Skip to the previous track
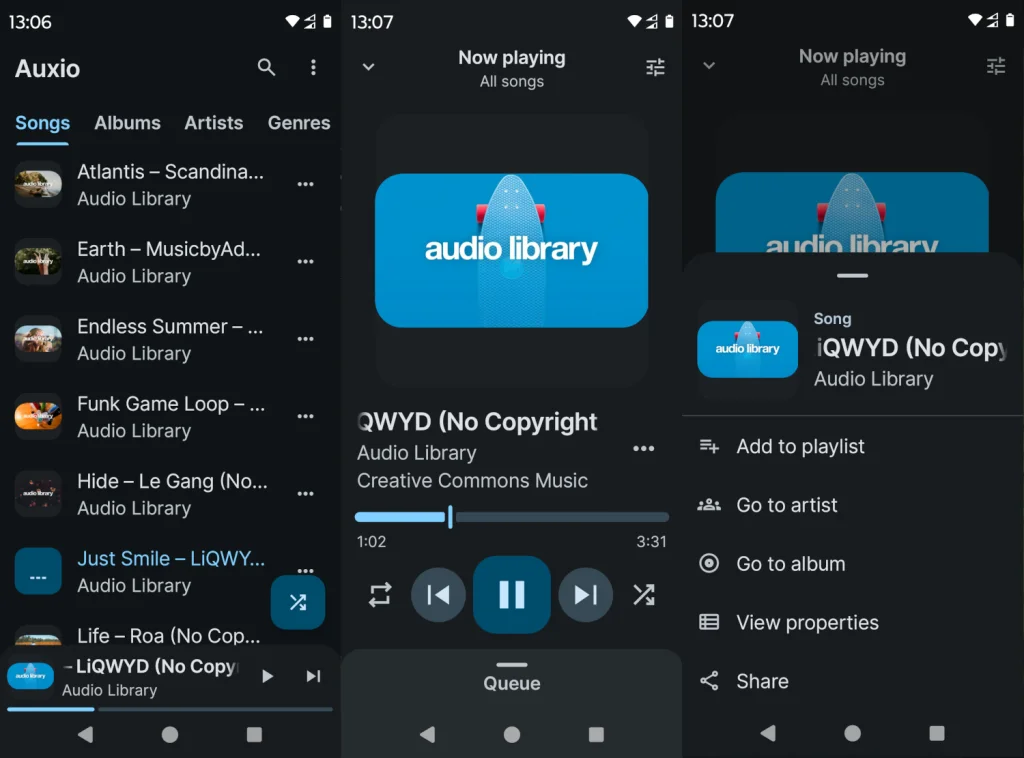Image resolution: width=1024 pixels, height=758 pixels. (438, 595)
